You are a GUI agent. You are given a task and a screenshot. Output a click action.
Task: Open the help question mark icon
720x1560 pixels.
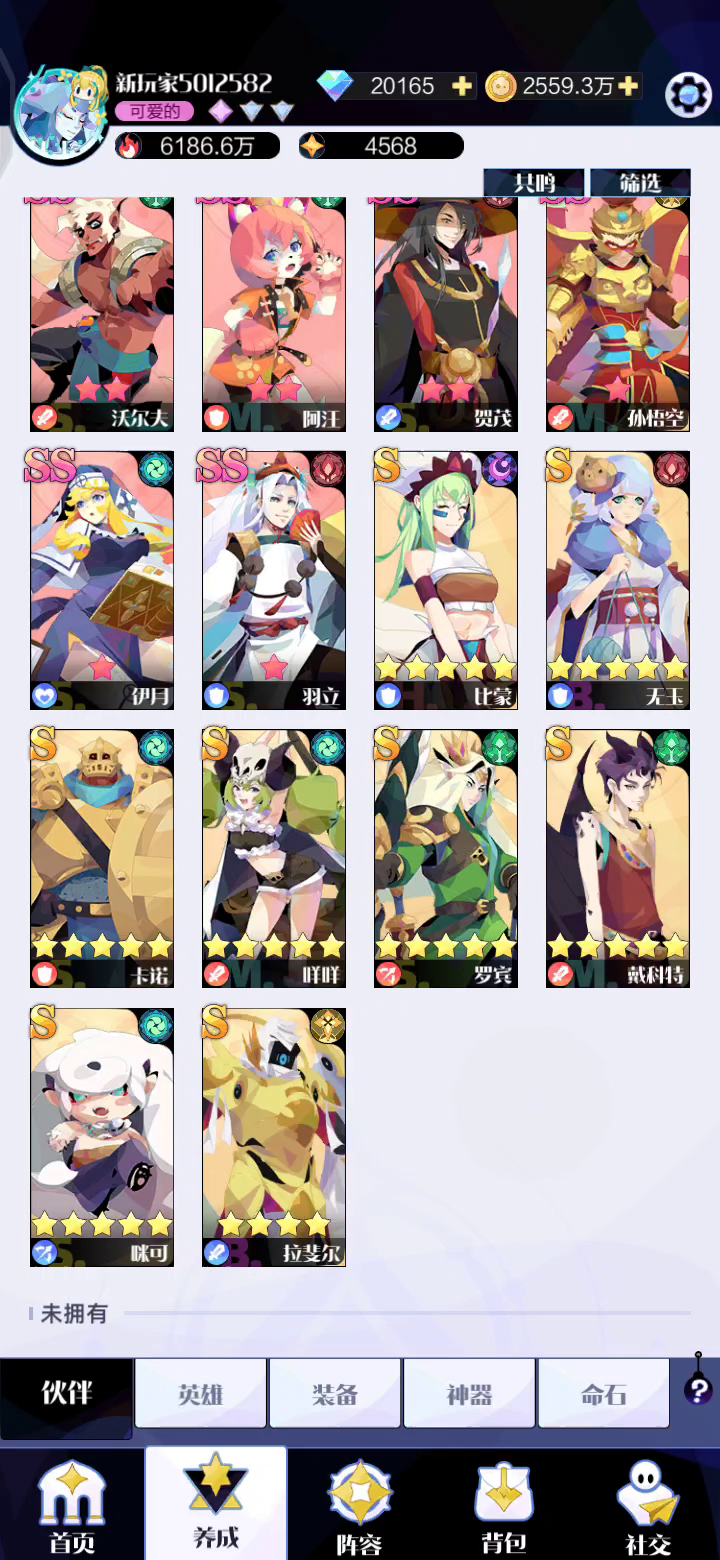(698, 1388)
